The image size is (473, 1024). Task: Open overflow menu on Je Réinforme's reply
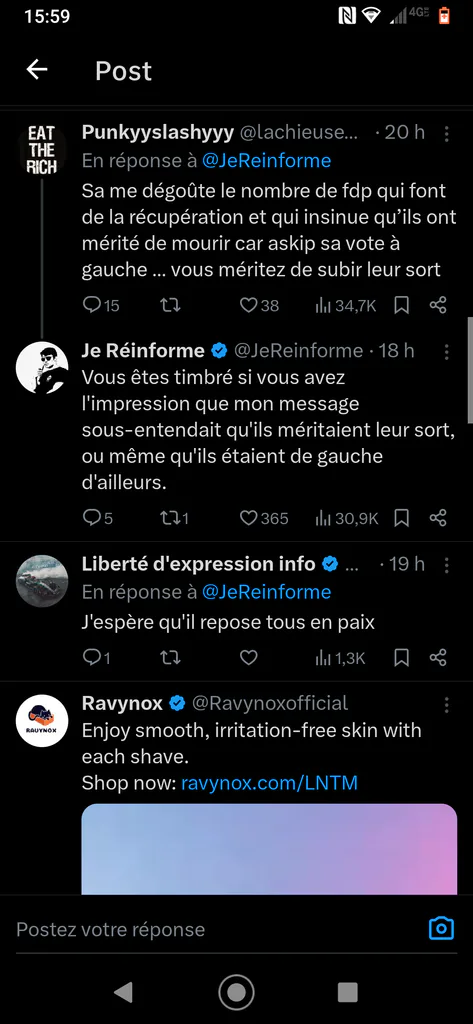click(x=447, y=352)
